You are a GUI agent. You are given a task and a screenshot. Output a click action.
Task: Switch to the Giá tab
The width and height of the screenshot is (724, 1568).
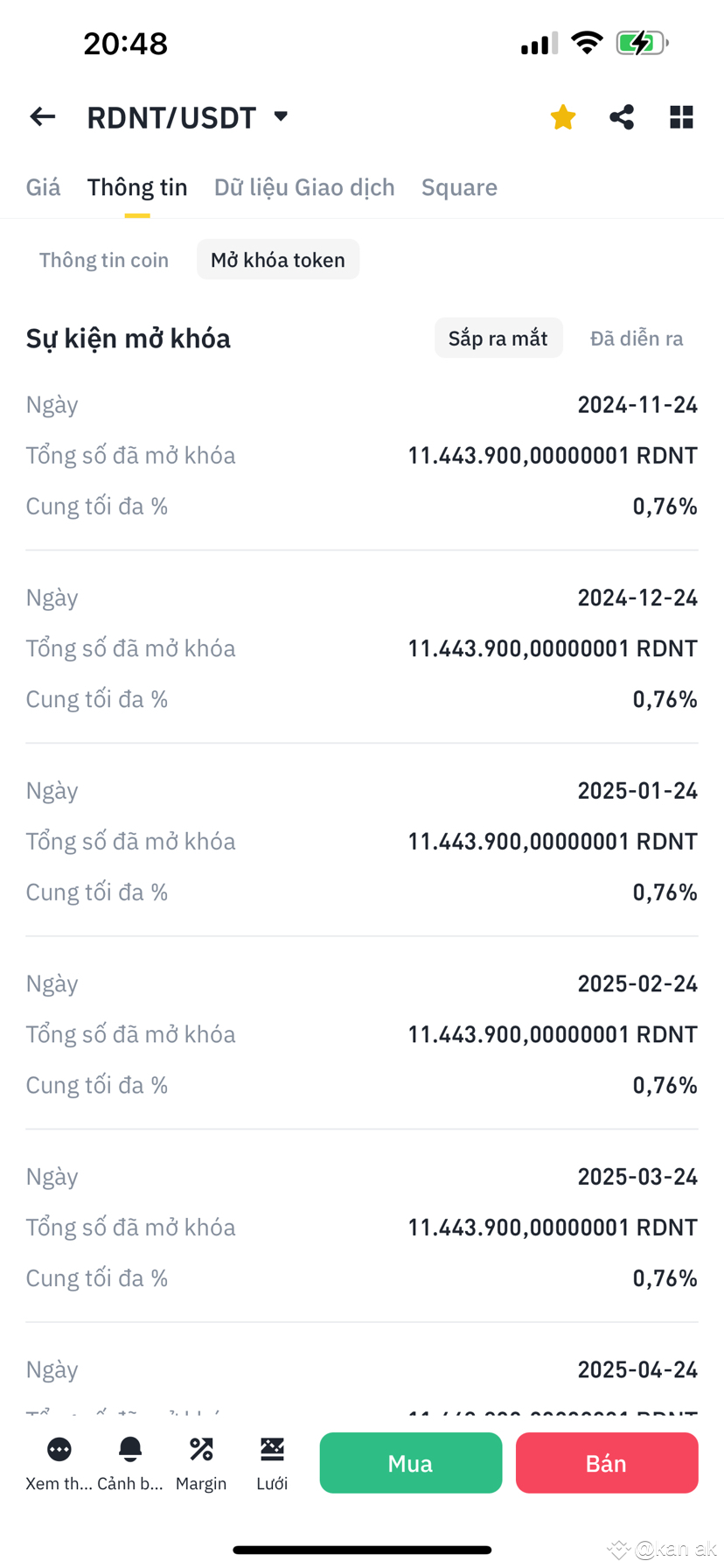[42, 186]
